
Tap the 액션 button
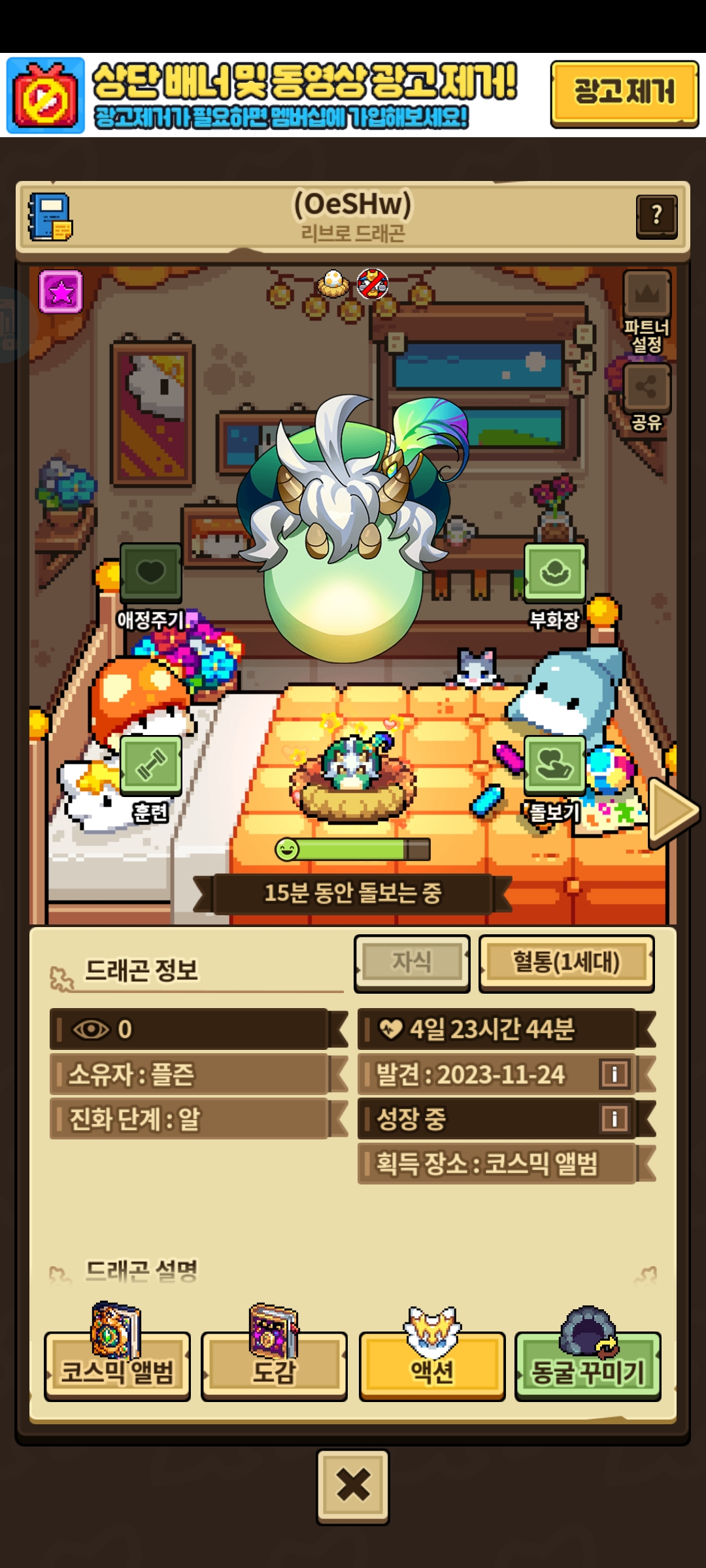pyautogui.click(x=432, y=1365)
